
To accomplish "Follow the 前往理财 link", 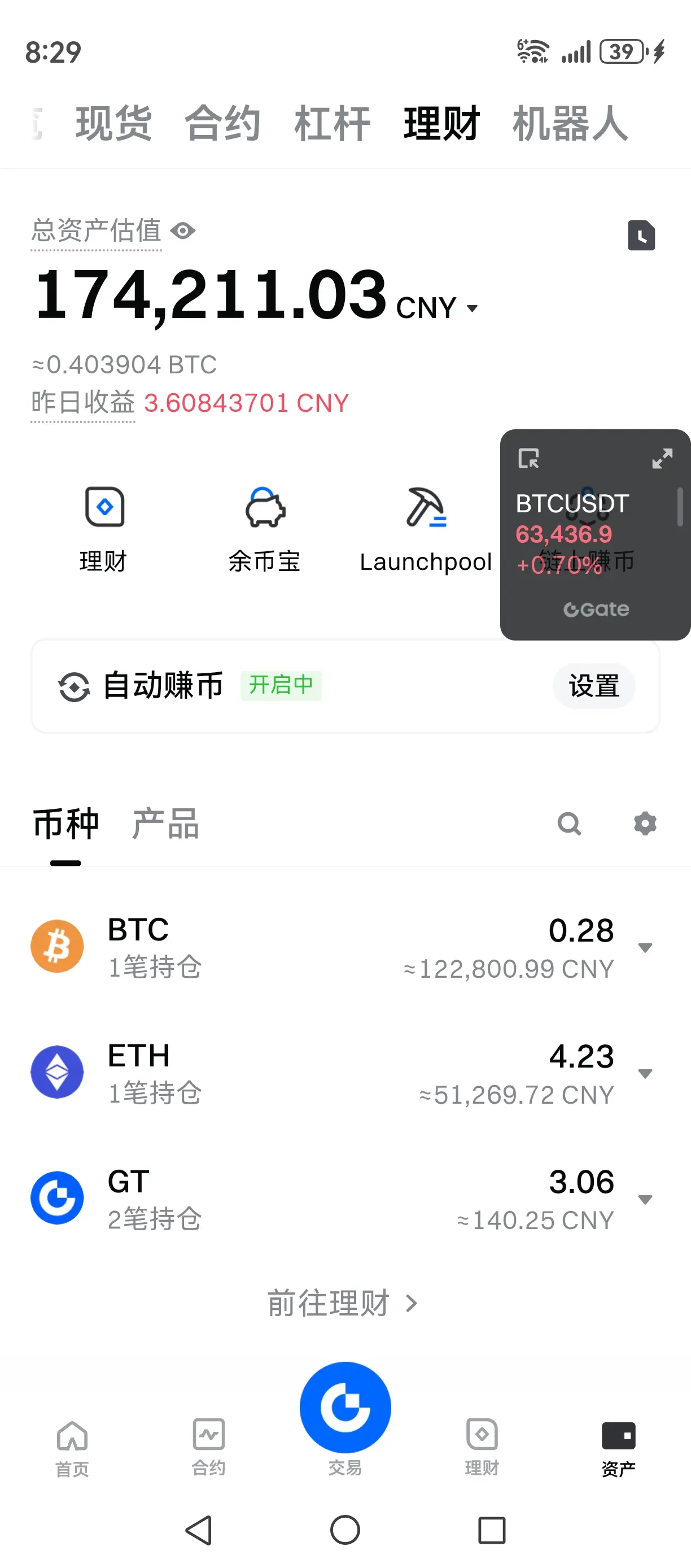I will (x=343, y=1303).
